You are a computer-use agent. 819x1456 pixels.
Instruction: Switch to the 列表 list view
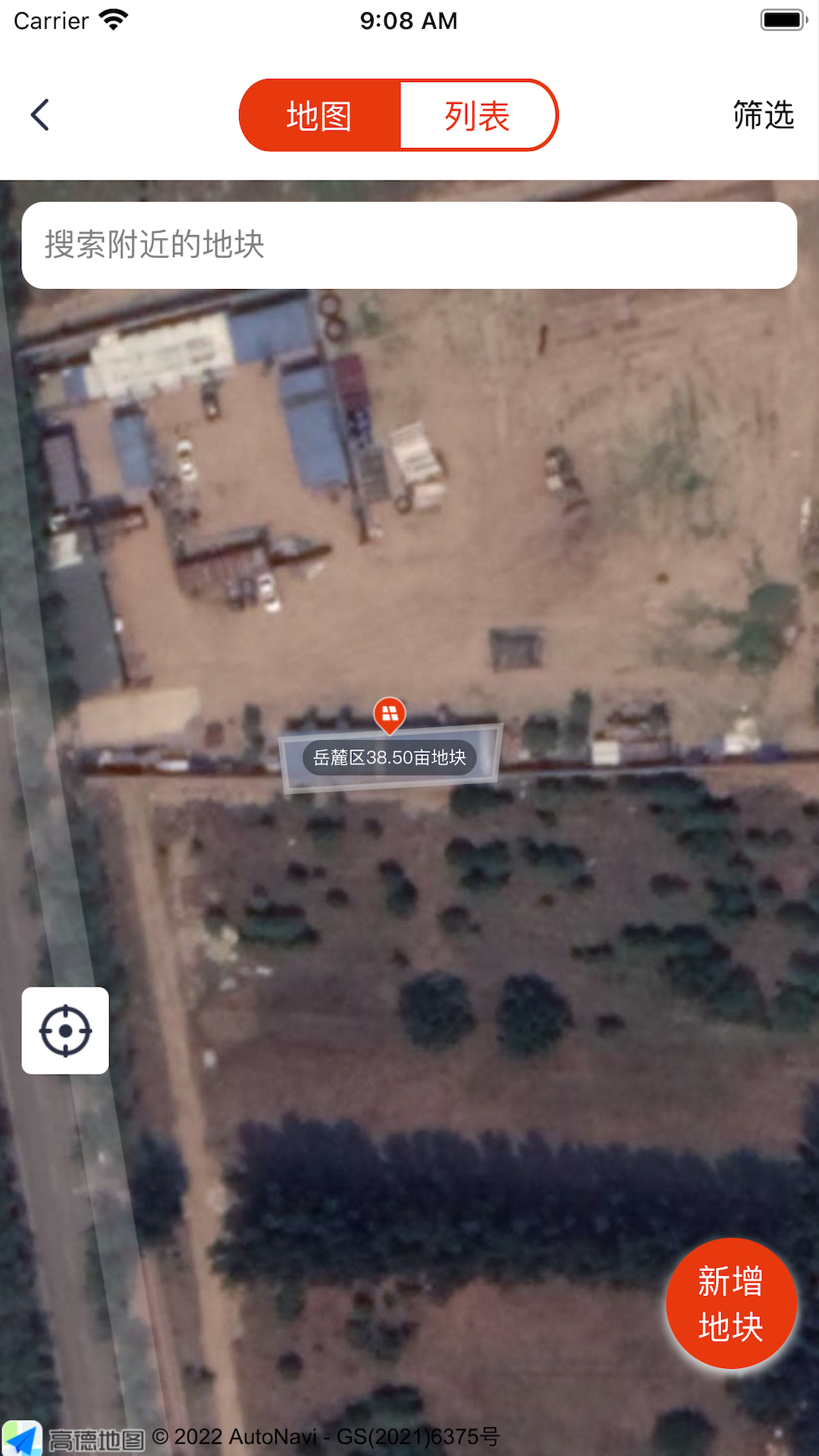coord(477,116)
